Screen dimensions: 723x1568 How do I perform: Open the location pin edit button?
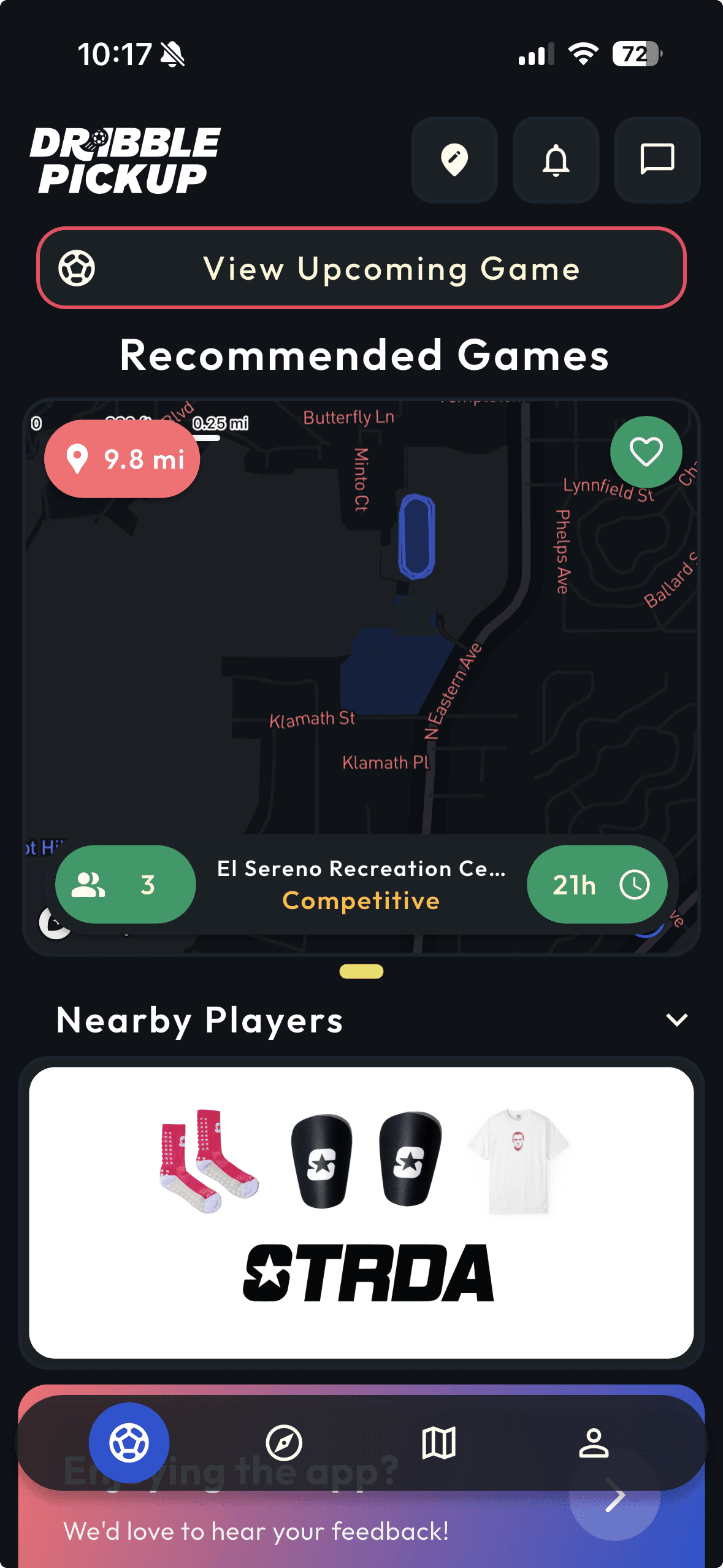454,160
